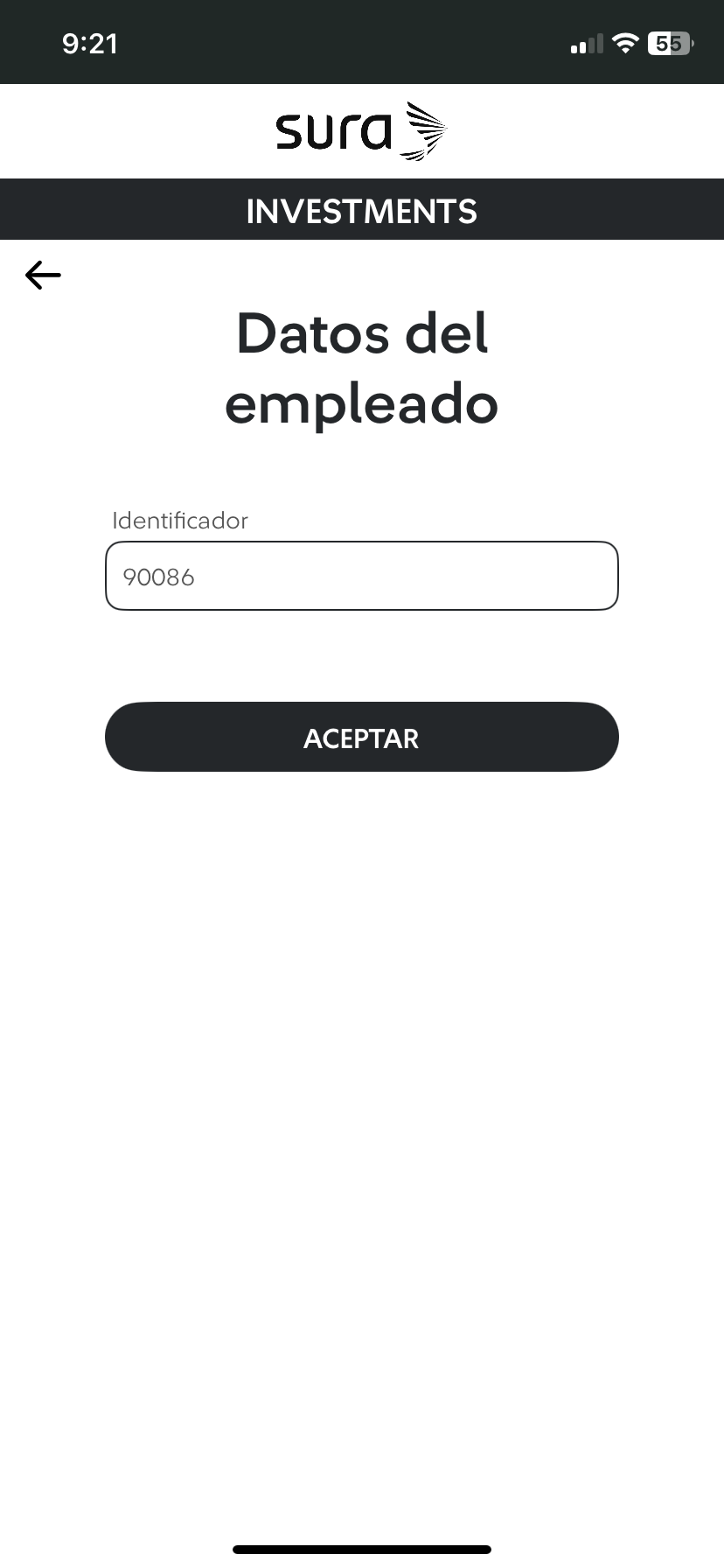Go back using the arrow icon

43,276
